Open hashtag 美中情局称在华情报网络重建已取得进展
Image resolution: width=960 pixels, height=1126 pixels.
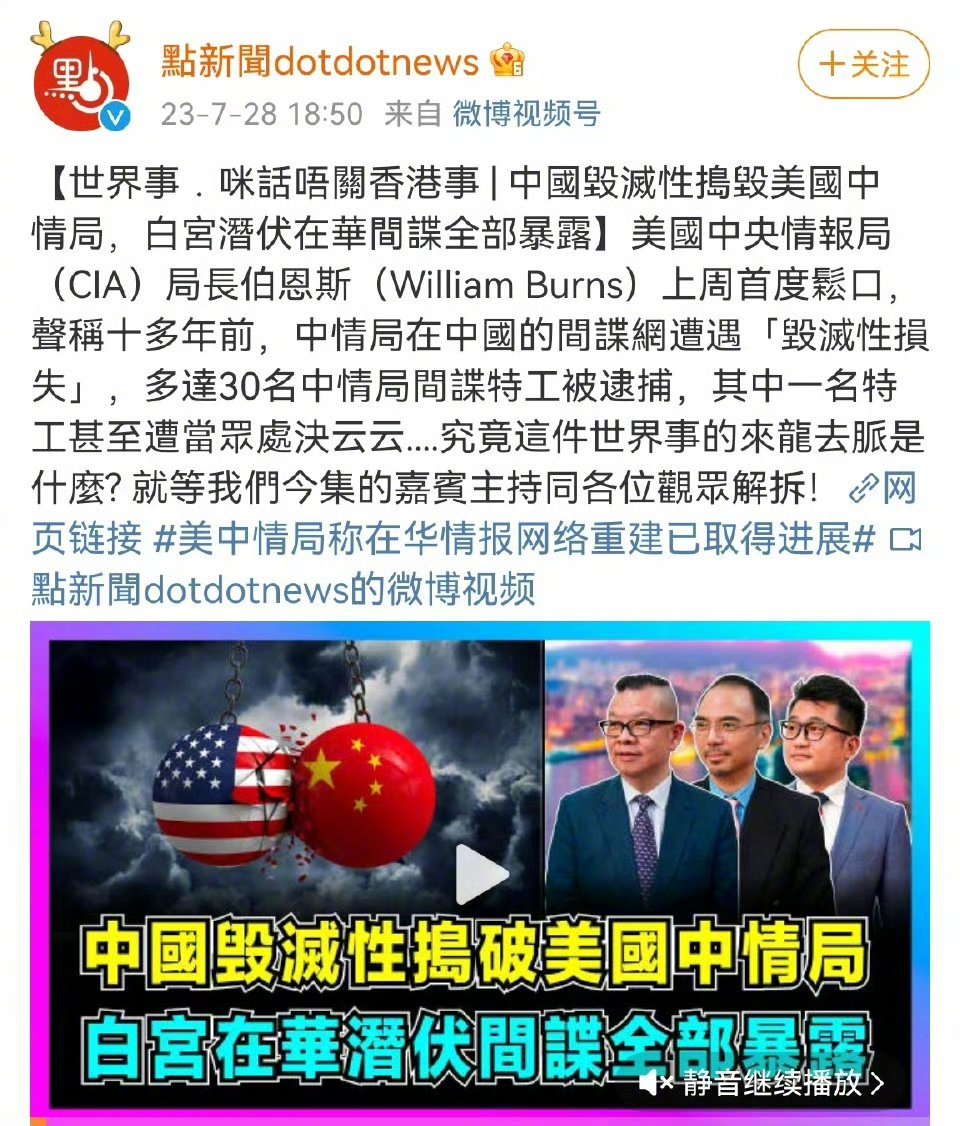pyautogui.click(x=515, y=539)
